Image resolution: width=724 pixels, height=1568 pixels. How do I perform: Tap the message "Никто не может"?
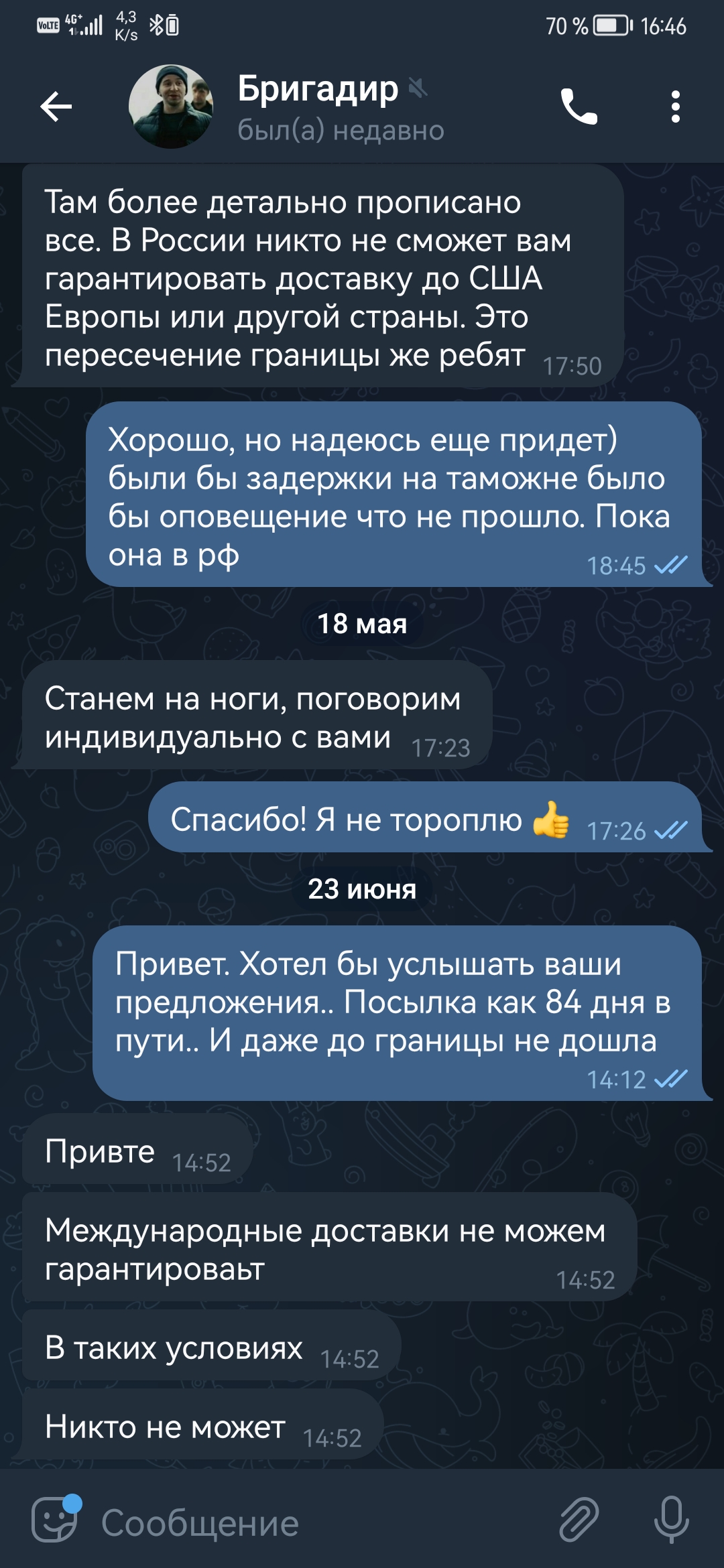[166, 1427]
